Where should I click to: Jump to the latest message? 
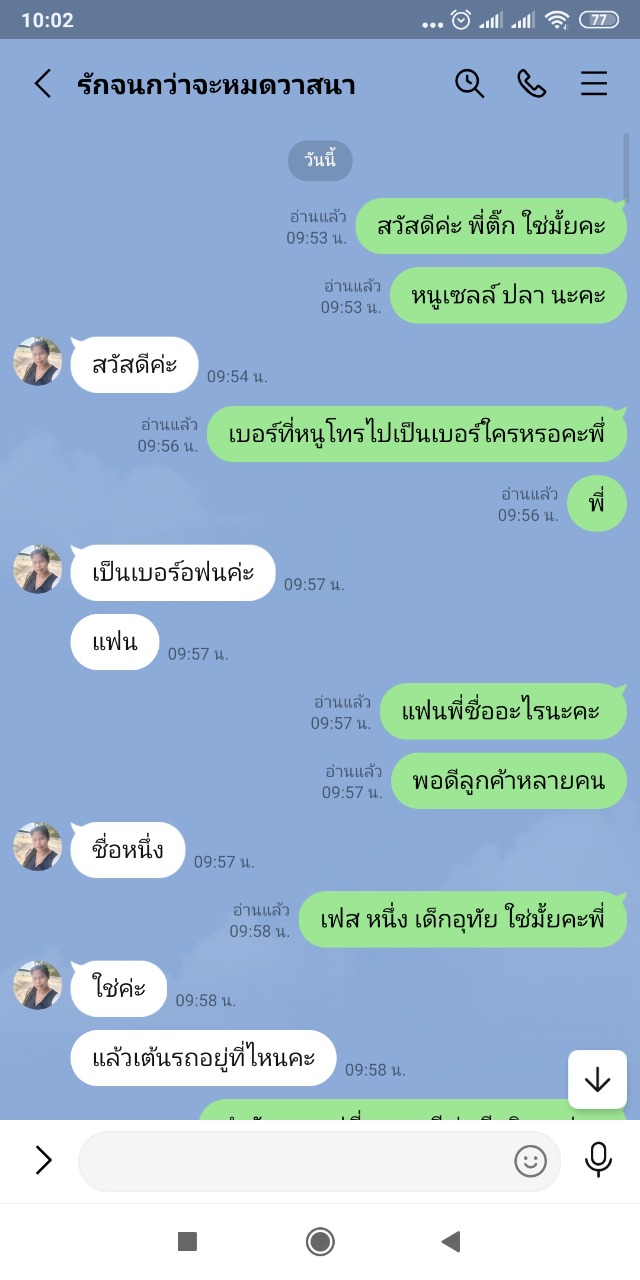tap(597, 1080)
